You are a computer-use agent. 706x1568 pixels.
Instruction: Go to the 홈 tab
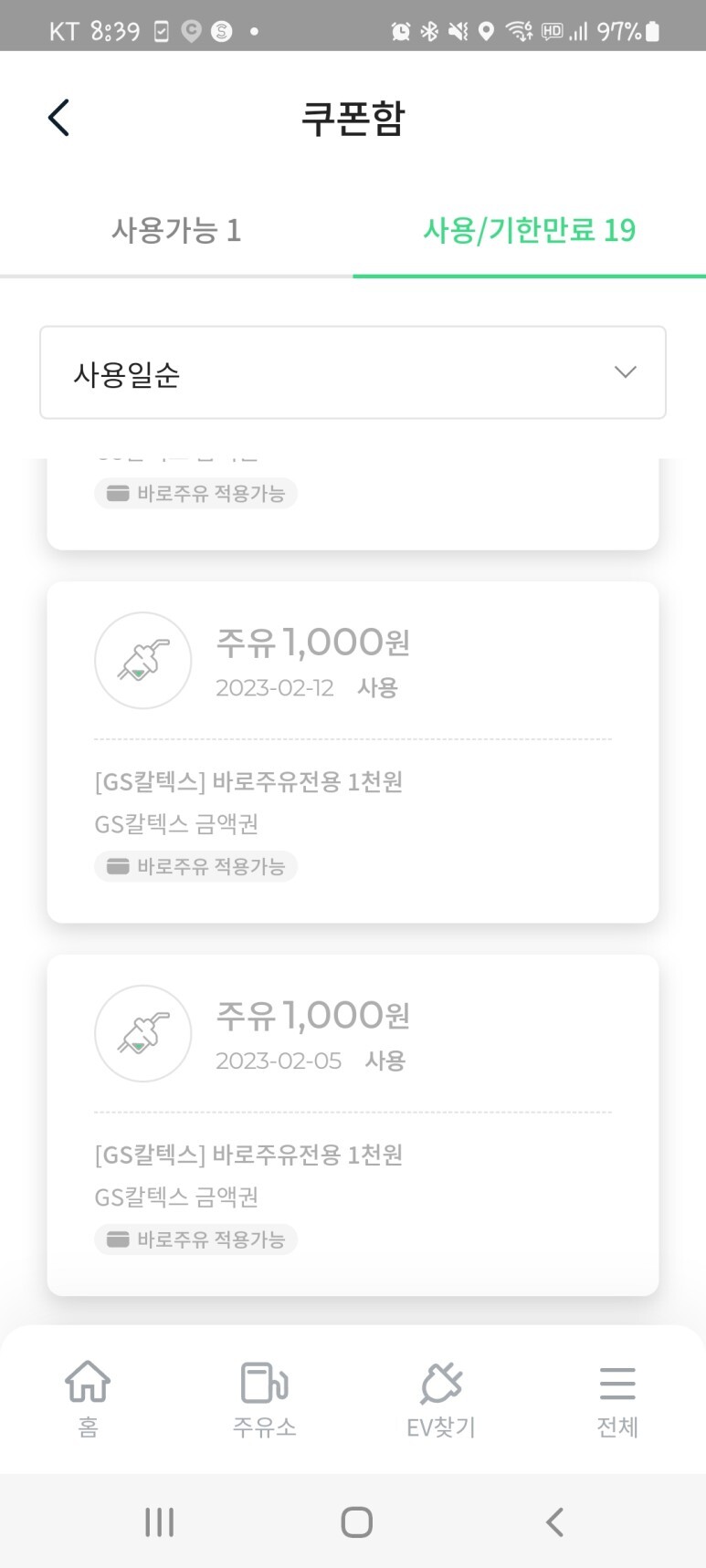(88, 1399)
